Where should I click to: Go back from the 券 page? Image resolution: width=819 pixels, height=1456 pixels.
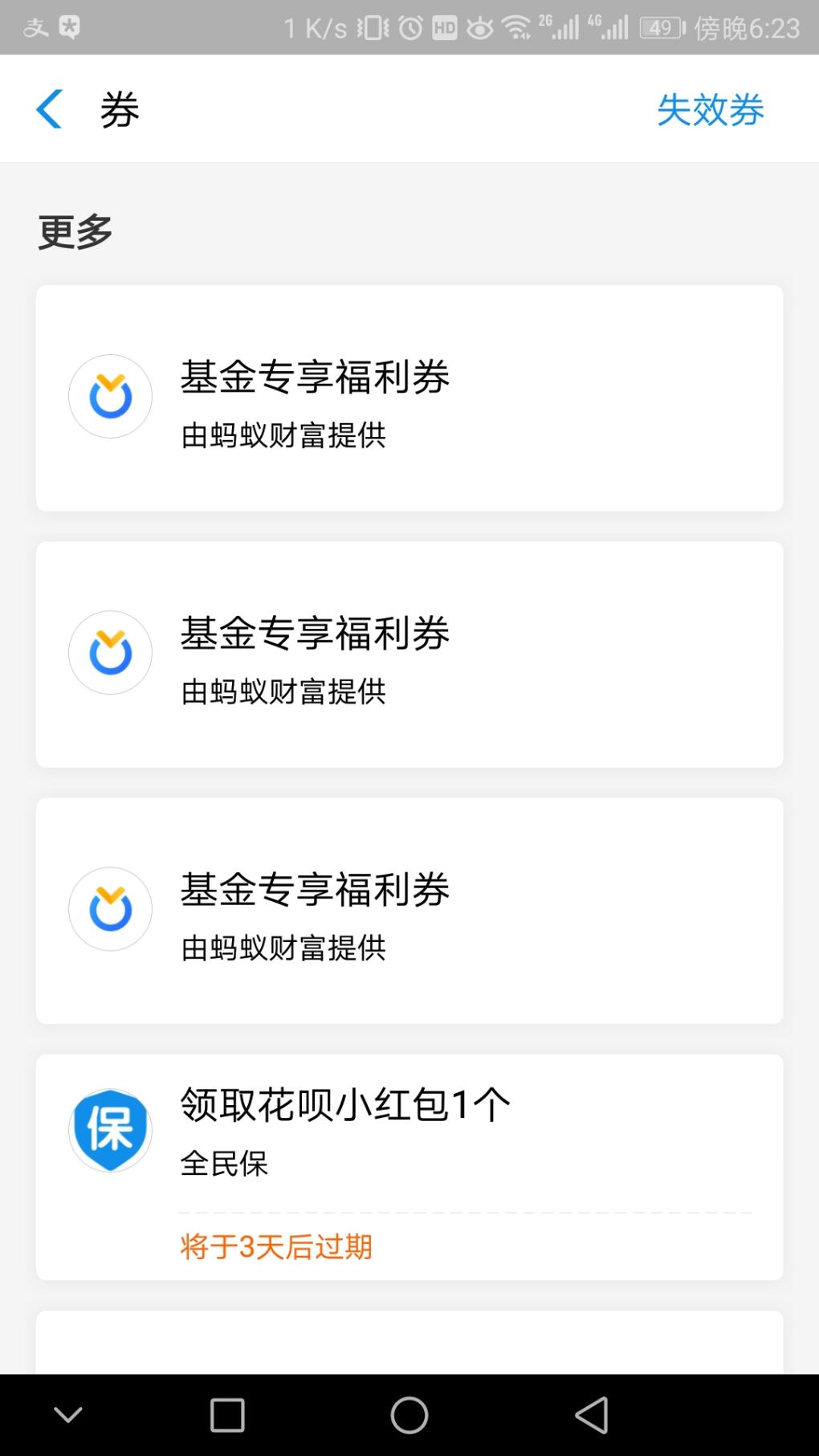(x=50, y=109)
